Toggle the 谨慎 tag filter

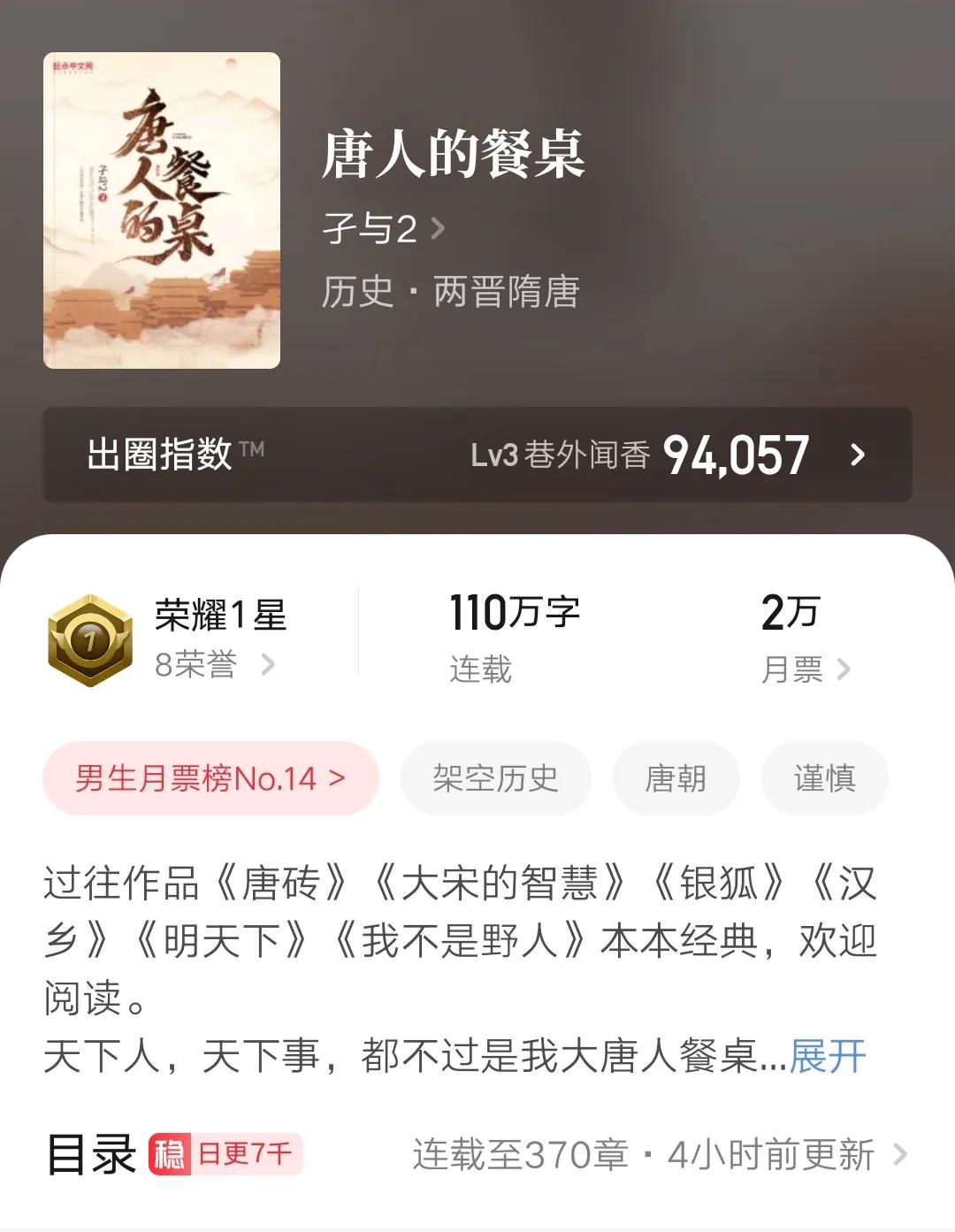click(824, 777)
